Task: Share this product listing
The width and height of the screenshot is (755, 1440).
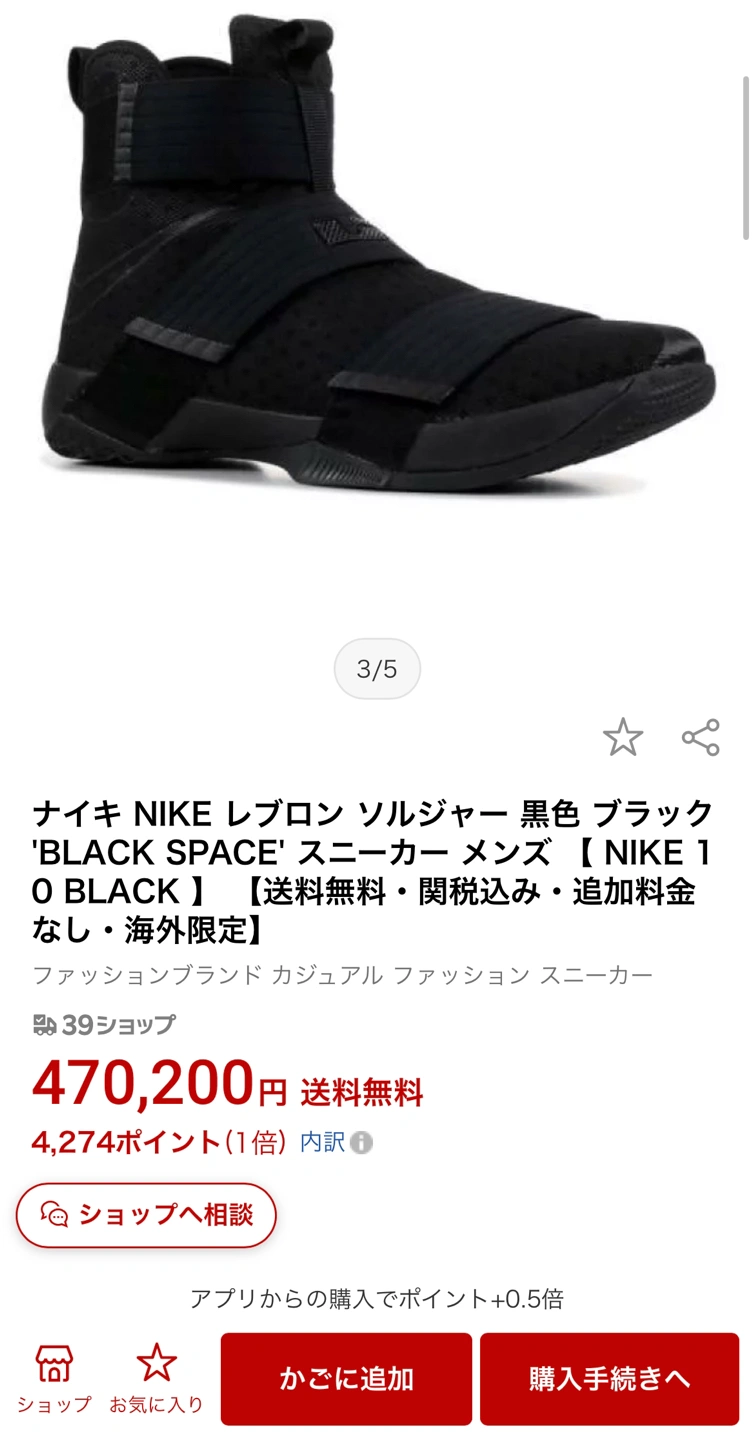Action: click(x=701, y=738)
